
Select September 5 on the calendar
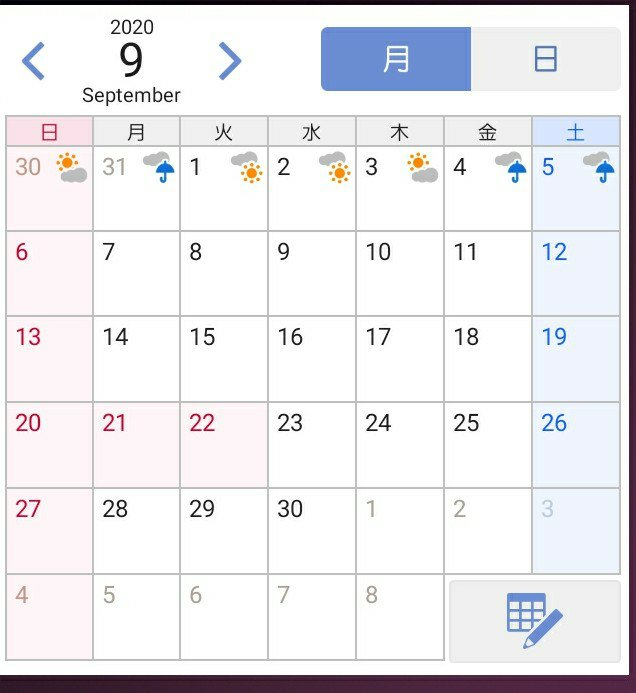pyautogui.click(x=576, y=188)
